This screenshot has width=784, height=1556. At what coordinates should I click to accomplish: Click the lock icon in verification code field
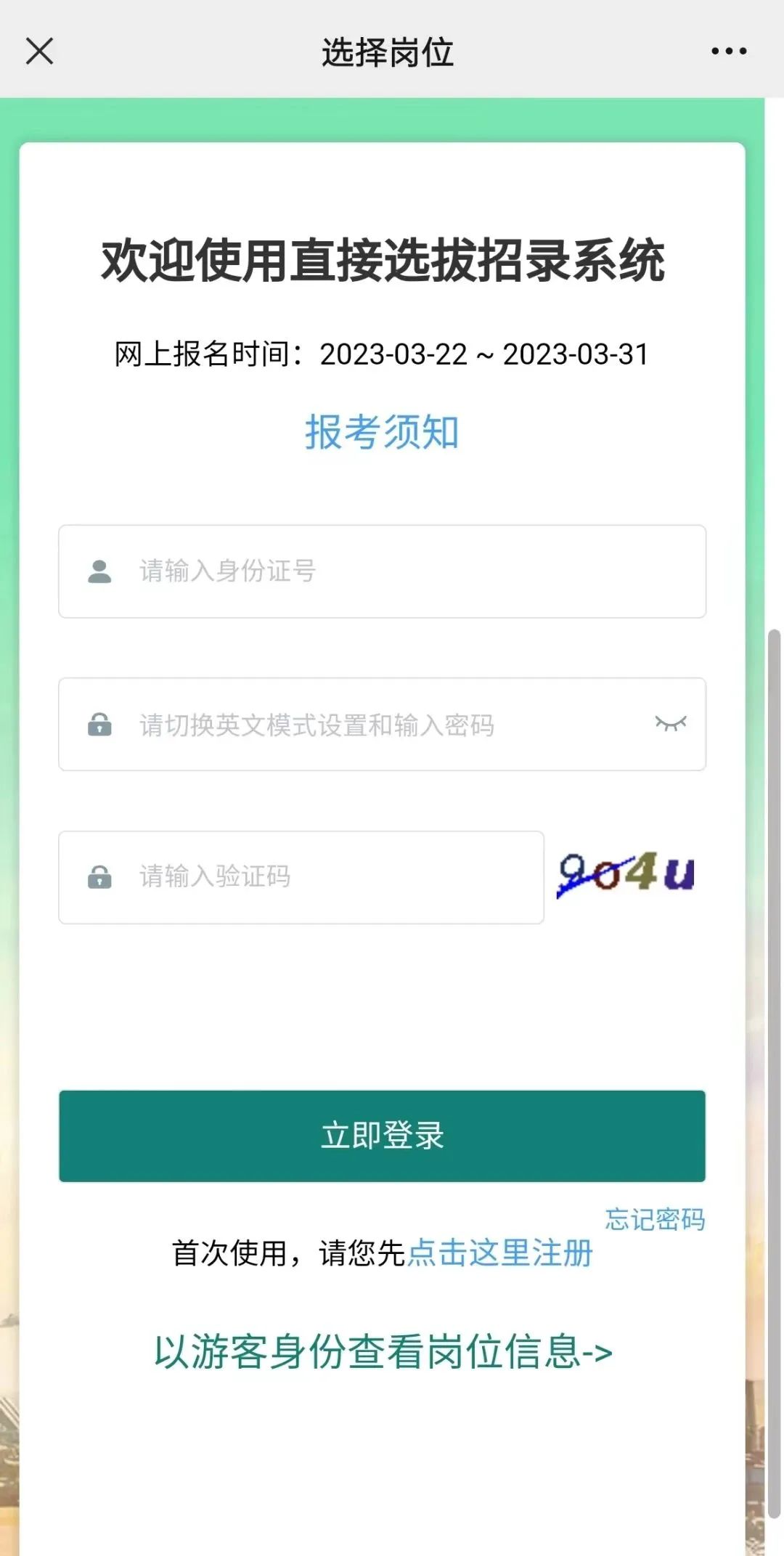99,878
